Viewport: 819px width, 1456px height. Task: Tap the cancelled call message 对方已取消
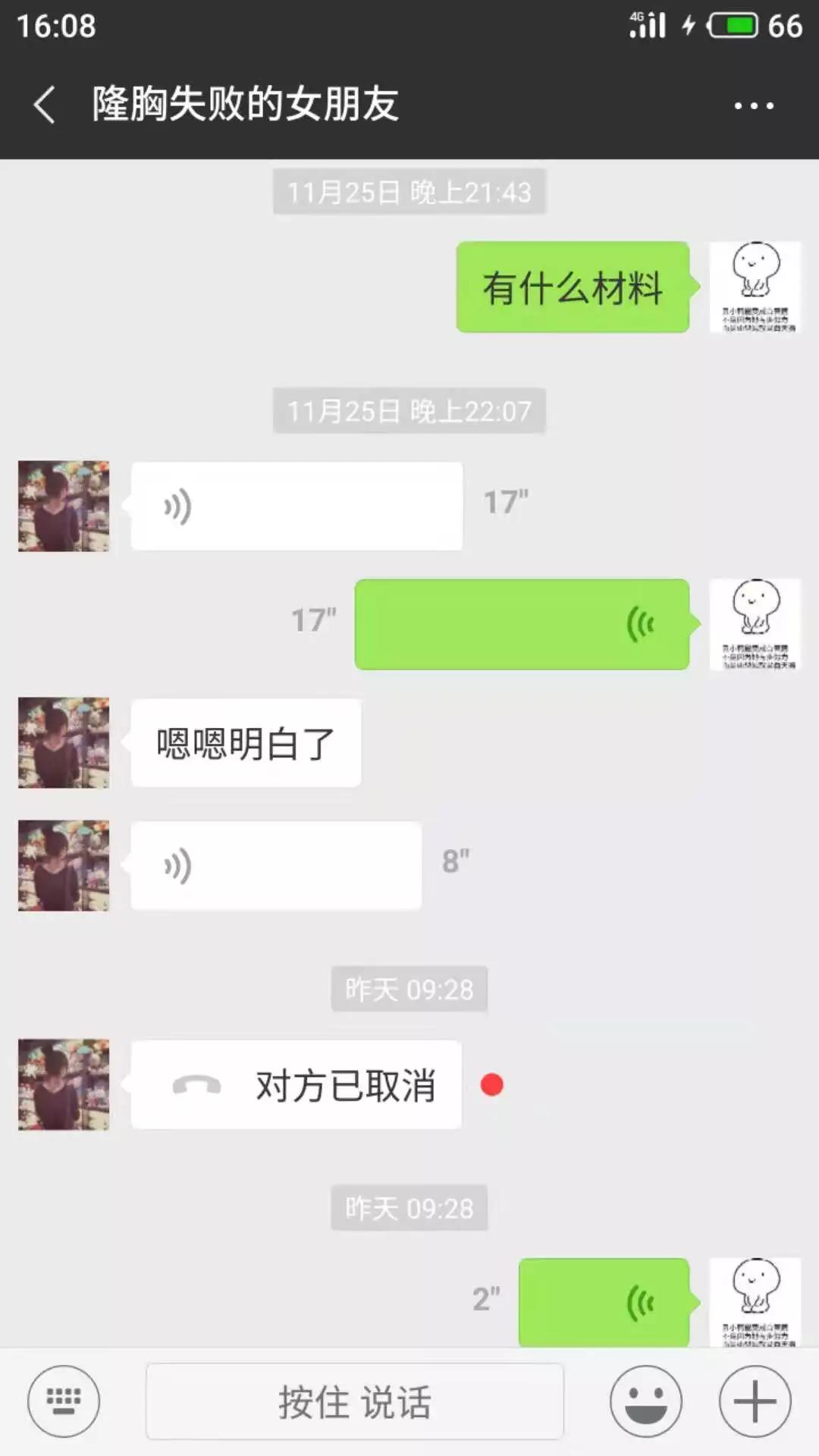pyautogui.click(x=296, y=1085)
